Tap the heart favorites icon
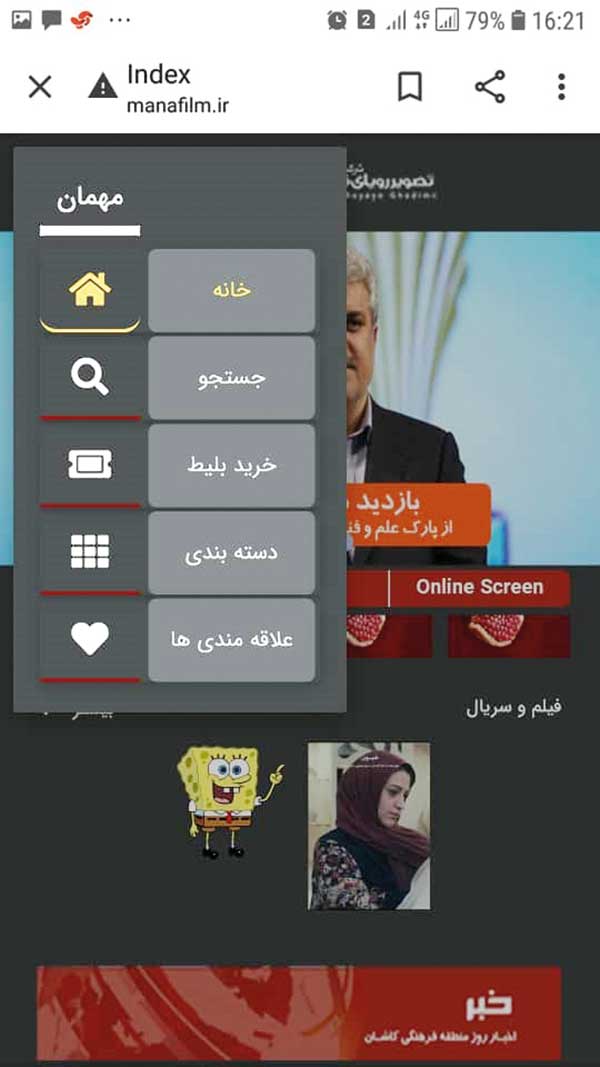The height and width of the screenshot is (1067, 600). (x=90, y=640)
